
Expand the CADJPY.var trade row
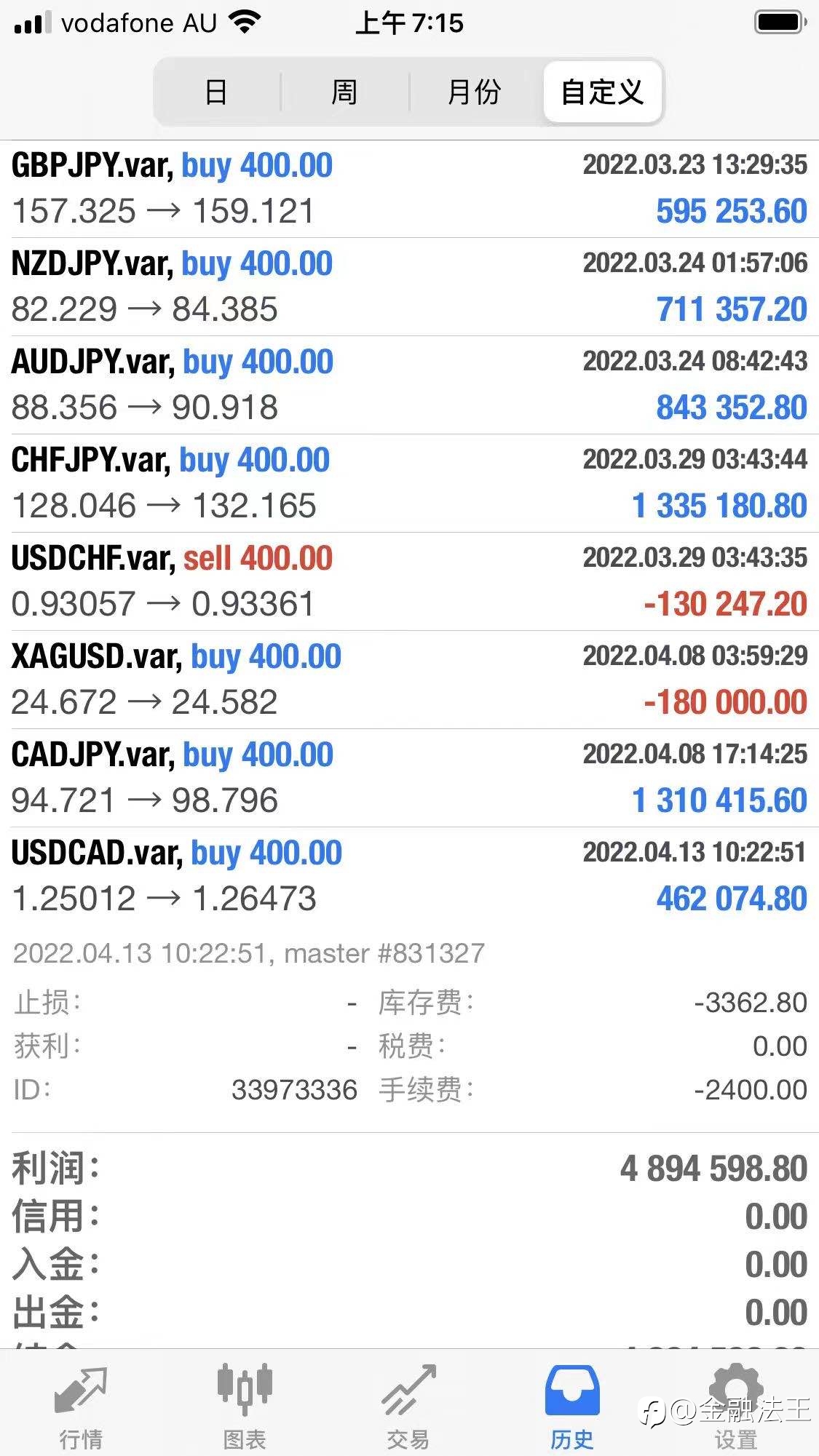[409, 778]
